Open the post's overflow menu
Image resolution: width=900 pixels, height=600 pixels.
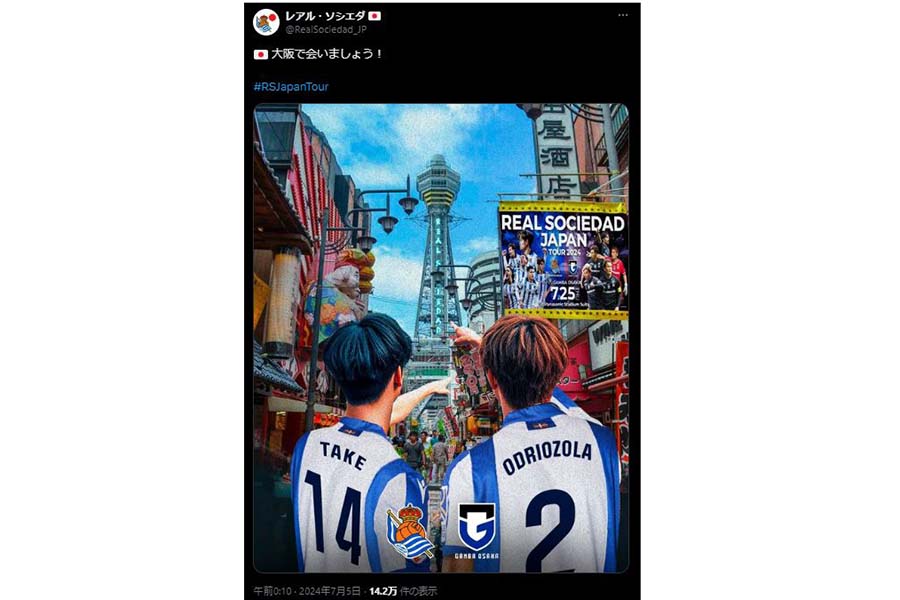(623, 15)
